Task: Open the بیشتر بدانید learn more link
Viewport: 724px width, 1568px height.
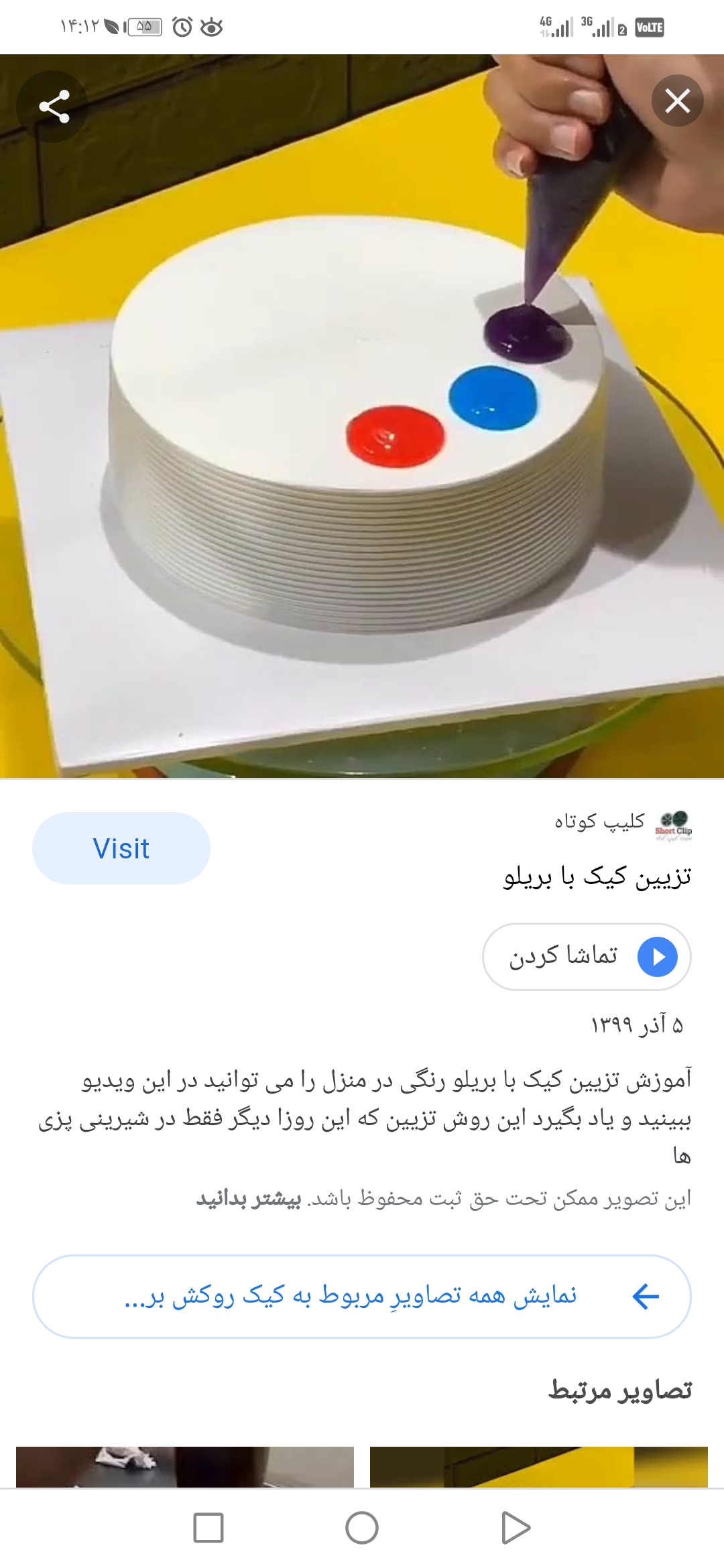Action: [249, 1198]
